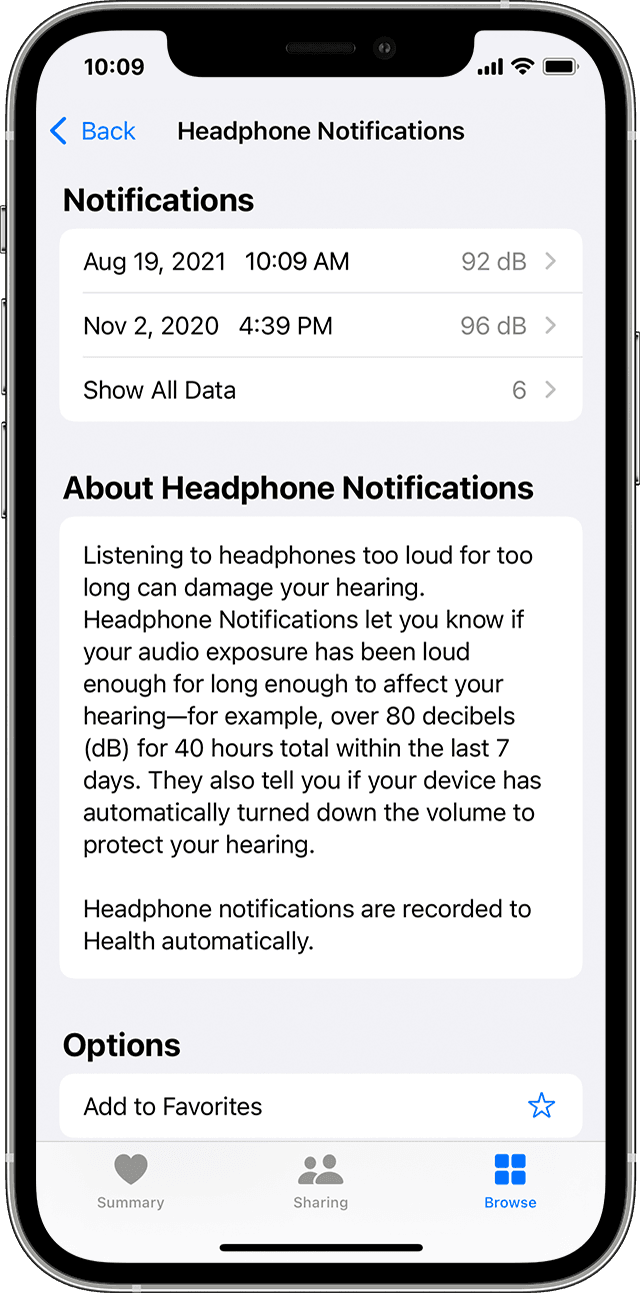The image size is (640, 1294).
Task: Select the Browse tab
Action: (x=510, y=1180)
